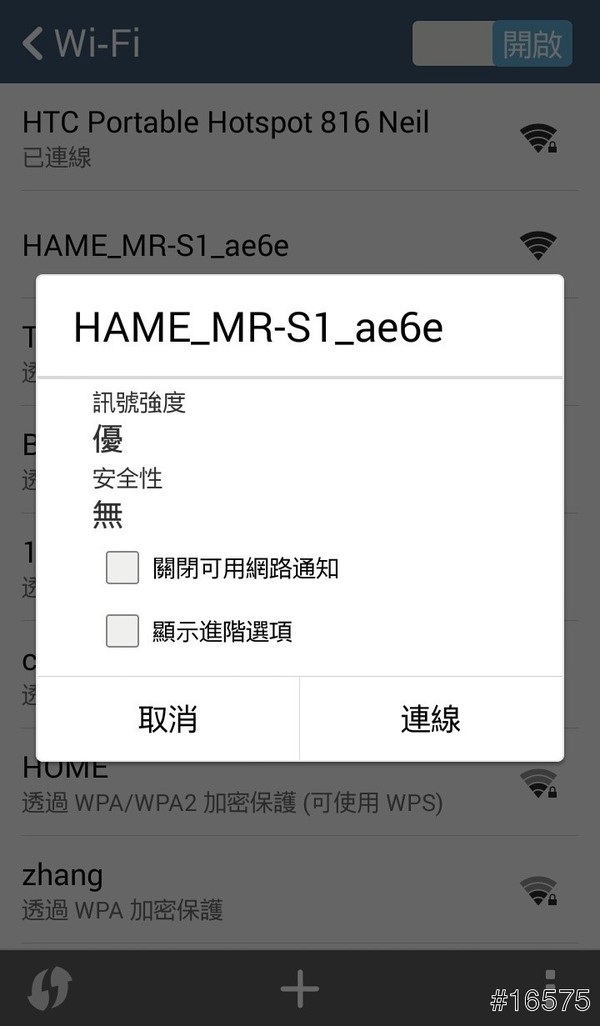
Task: Tap the WPS sync icon
Action: (x=50, y=988)
